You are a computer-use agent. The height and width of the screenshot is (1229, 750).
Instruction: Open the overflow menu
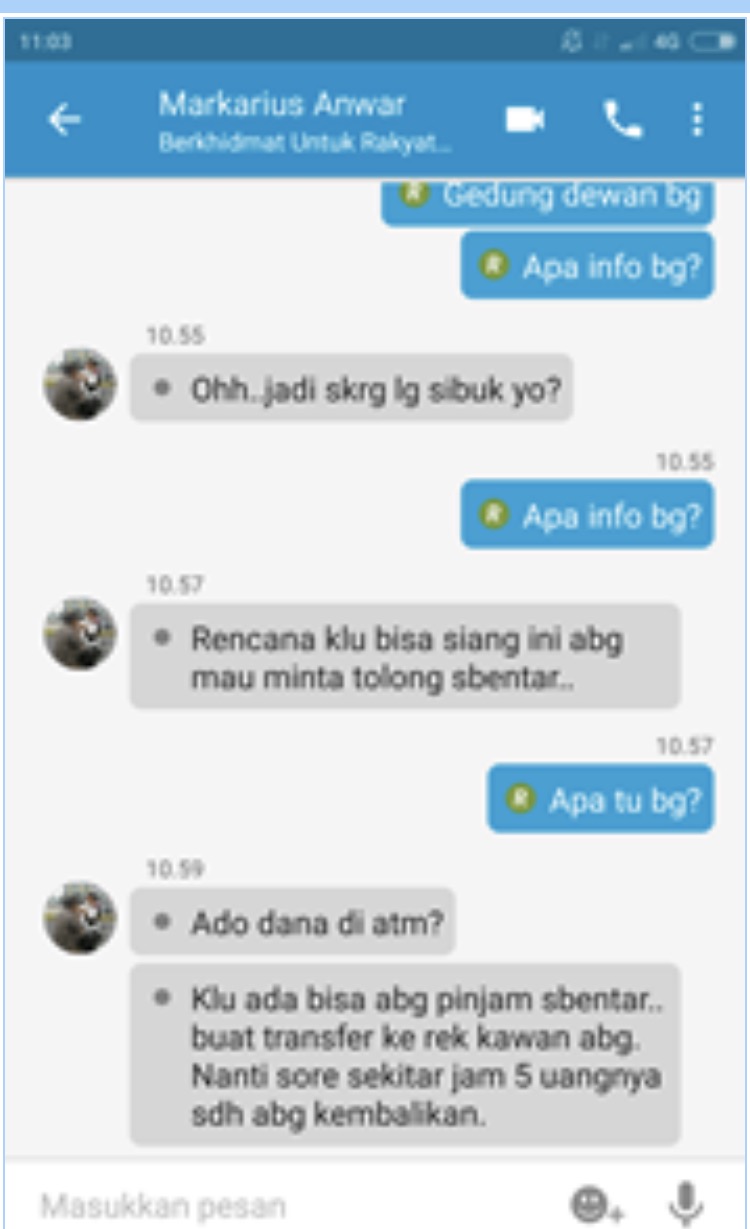tap(697, 120)
